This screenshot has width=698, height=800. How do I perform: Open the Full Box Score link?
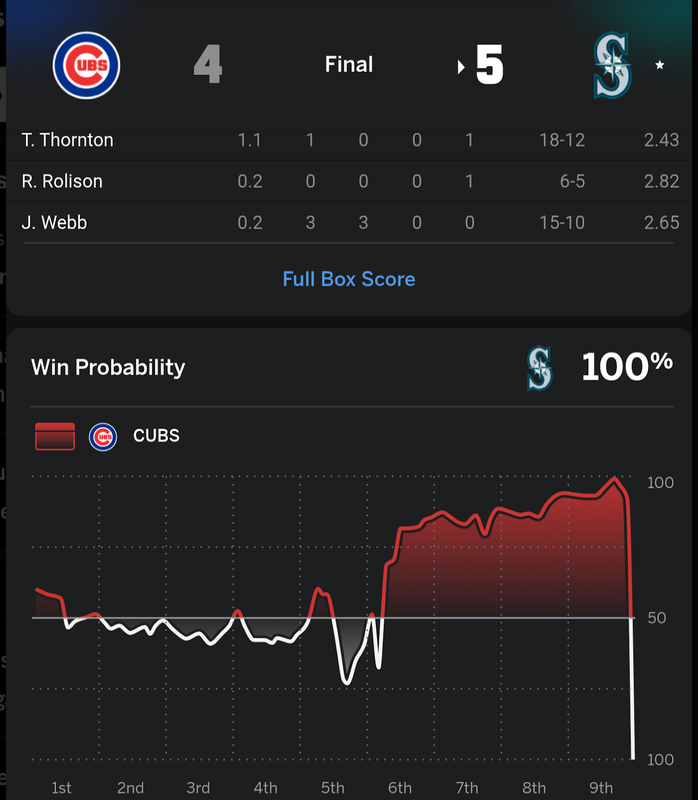tap(349, 279)
